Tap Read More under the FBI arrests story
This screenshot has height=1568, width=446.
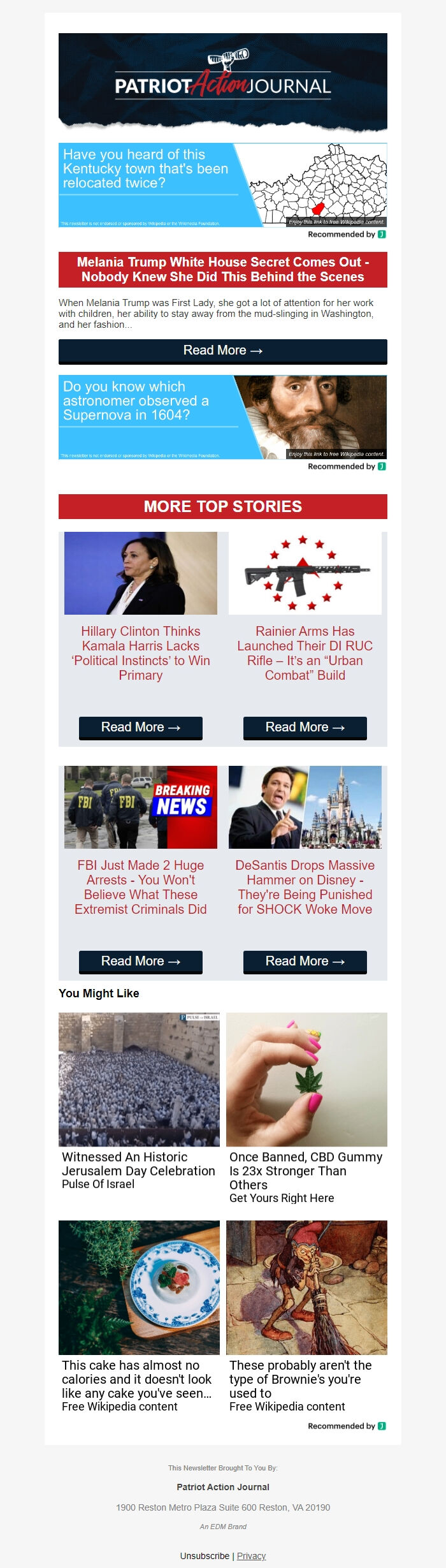pyautogui.click(x=141, y=962)
